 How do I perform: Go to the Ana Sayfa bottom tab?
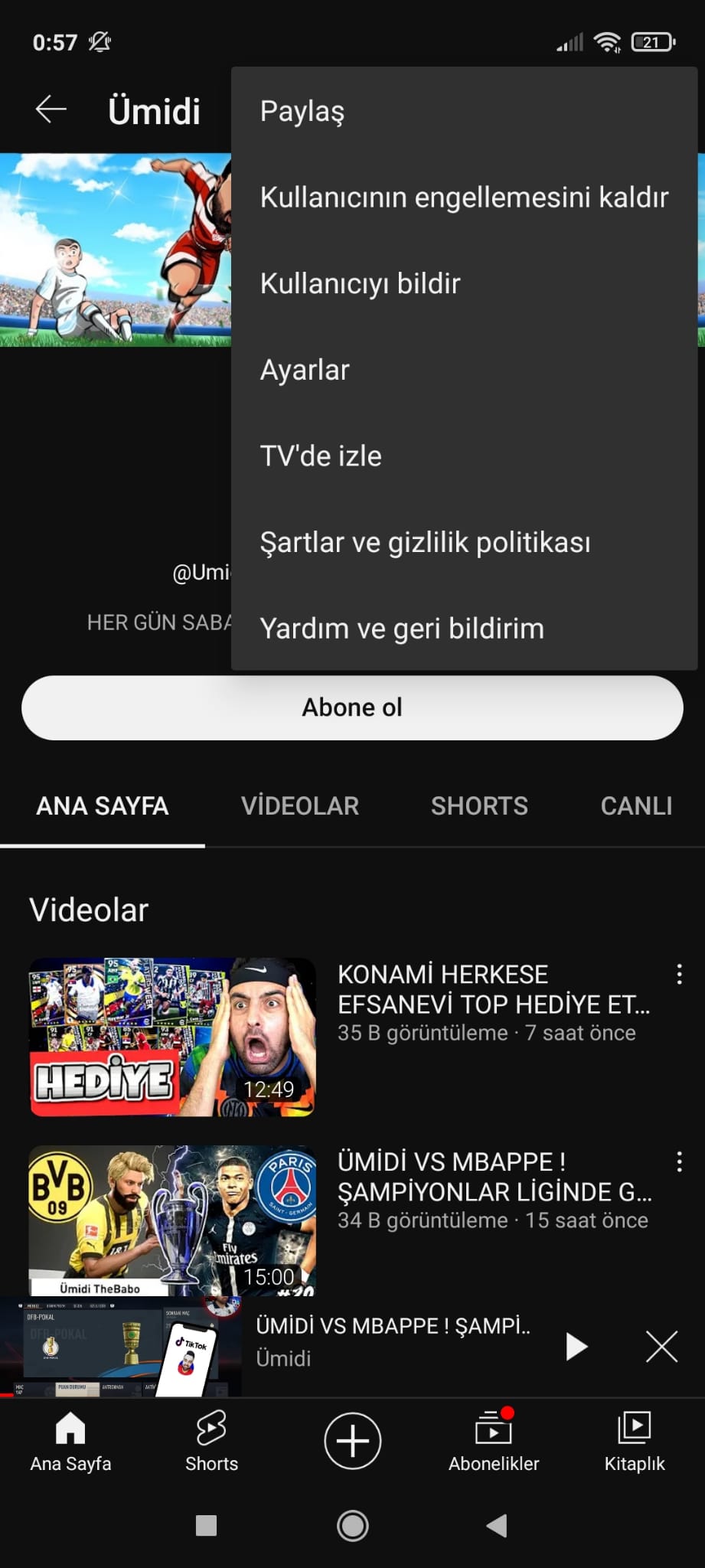(70, 1442)
